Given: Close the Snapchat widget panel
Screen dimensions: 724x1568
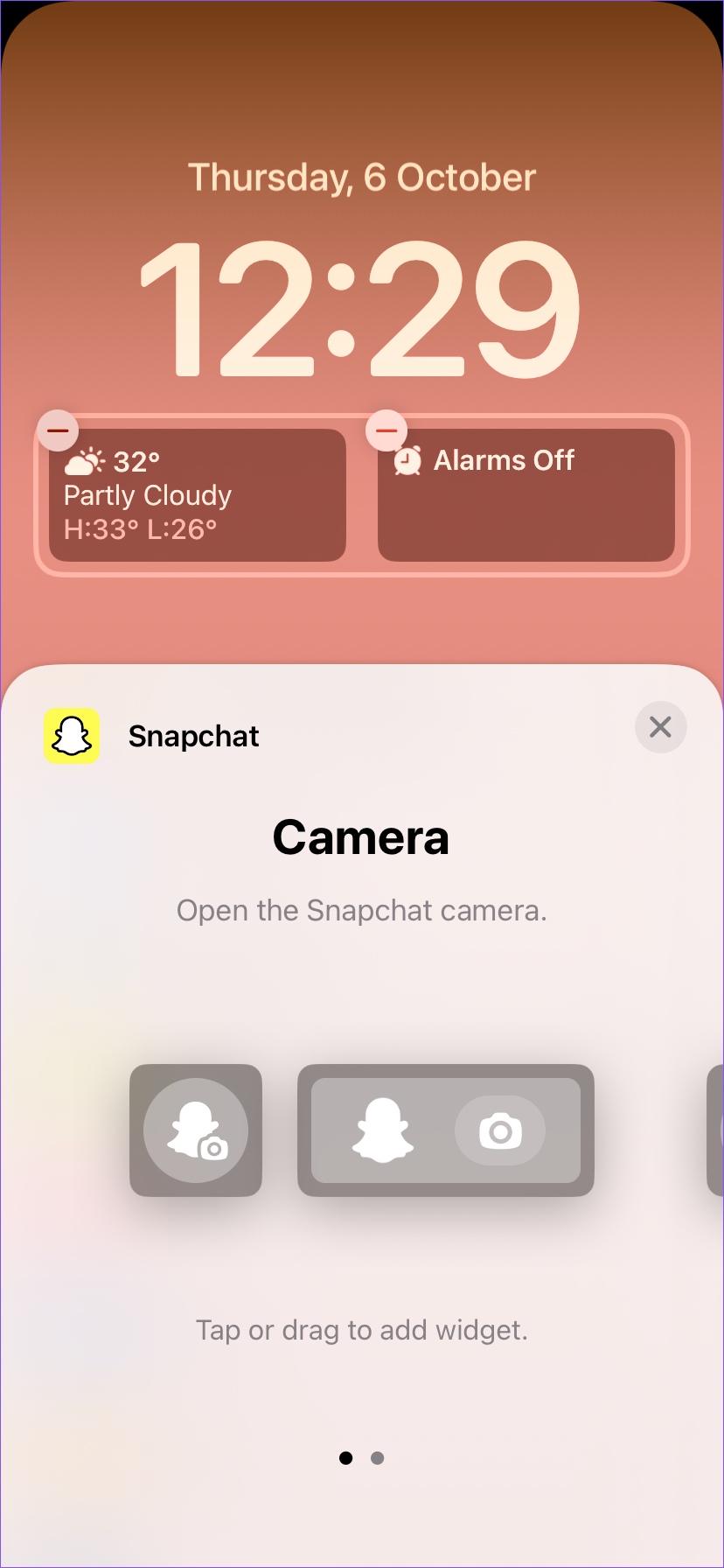Looking at the screenshot, I should coord(660,726).
